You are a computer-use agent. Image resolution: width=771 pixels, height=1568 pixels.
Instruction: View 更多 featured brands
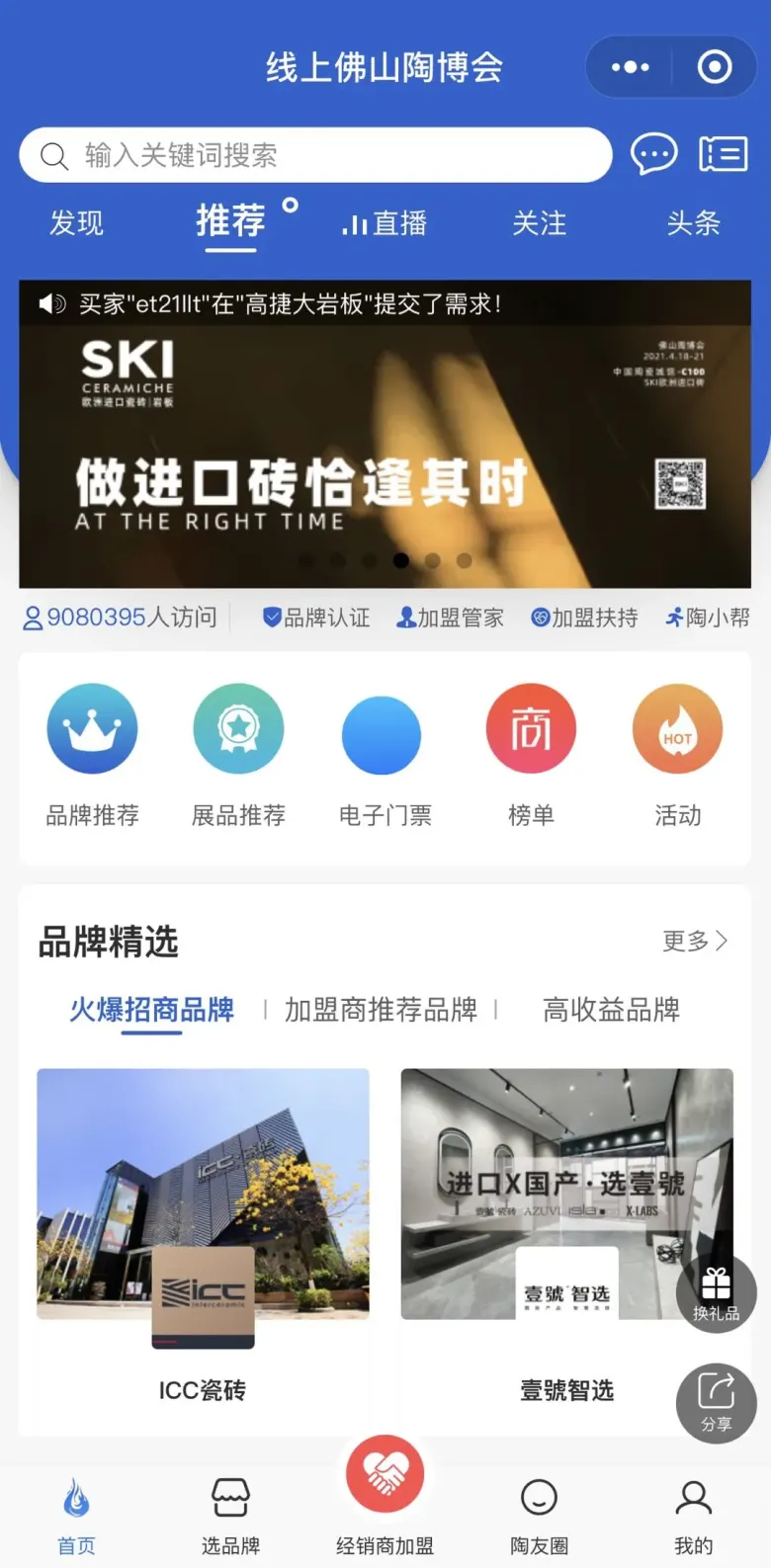(x=695, y=941)
